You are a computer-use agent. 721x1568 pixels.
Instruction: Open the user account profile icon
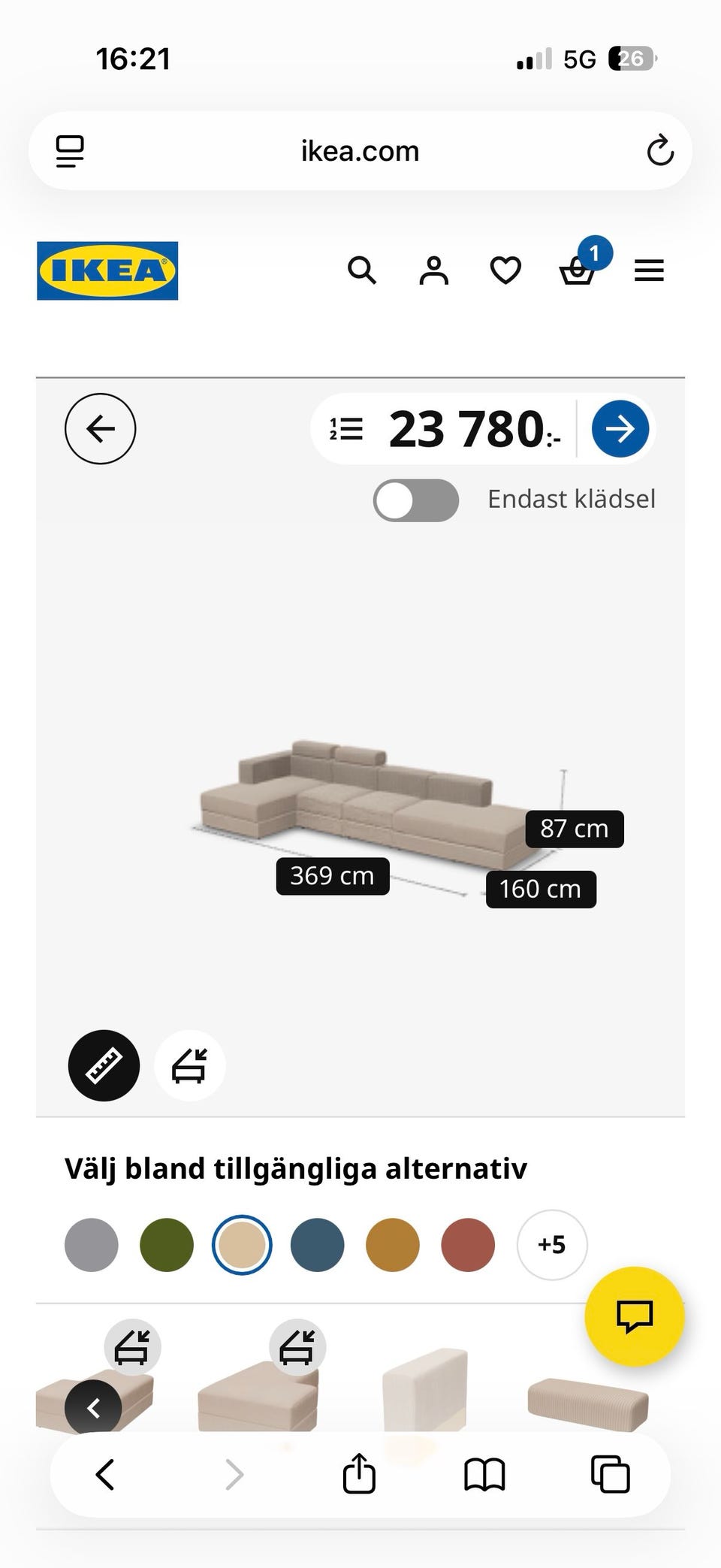(434, 270)
